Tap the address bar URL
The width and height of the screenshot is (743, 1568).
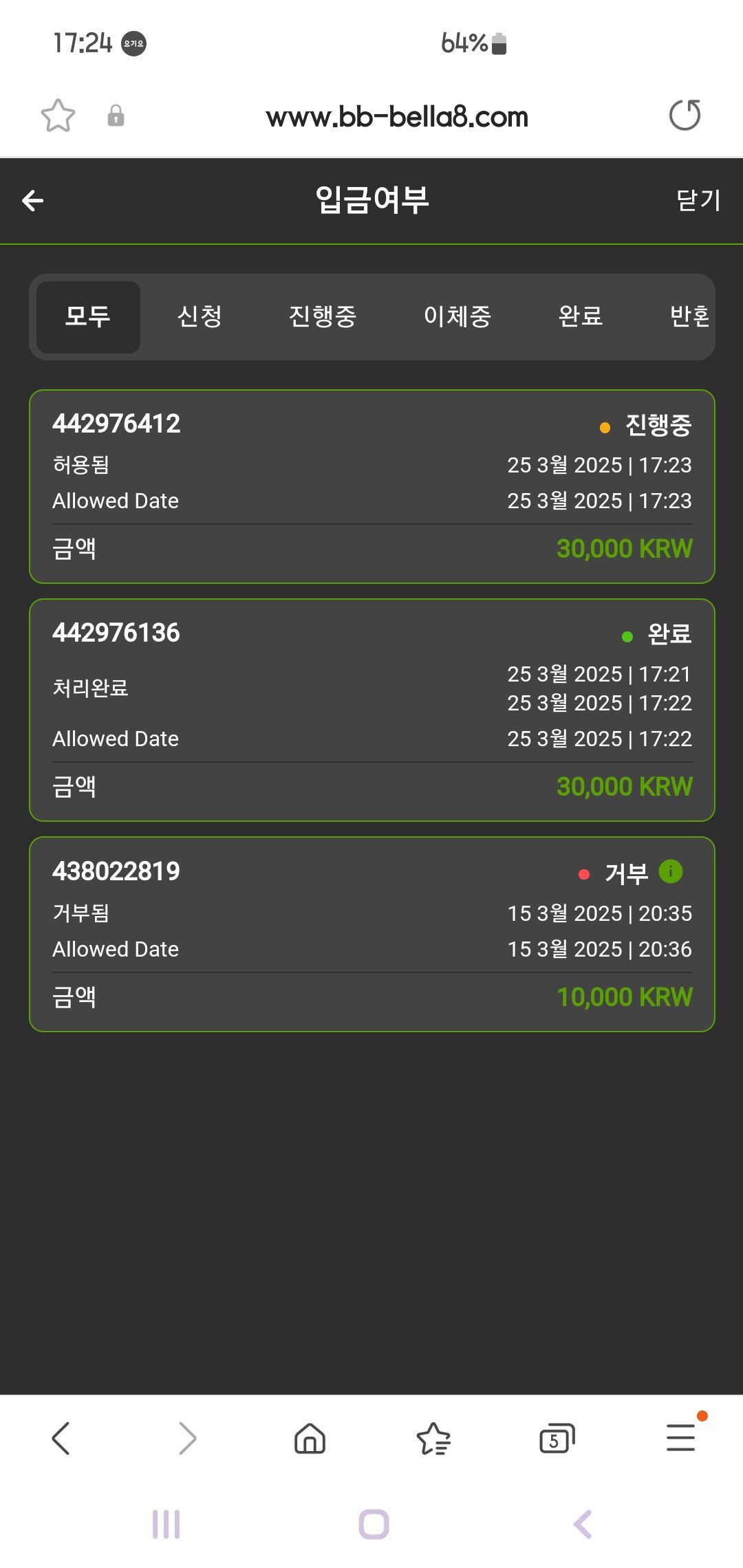pyautogui.click(x=397, y=117)
